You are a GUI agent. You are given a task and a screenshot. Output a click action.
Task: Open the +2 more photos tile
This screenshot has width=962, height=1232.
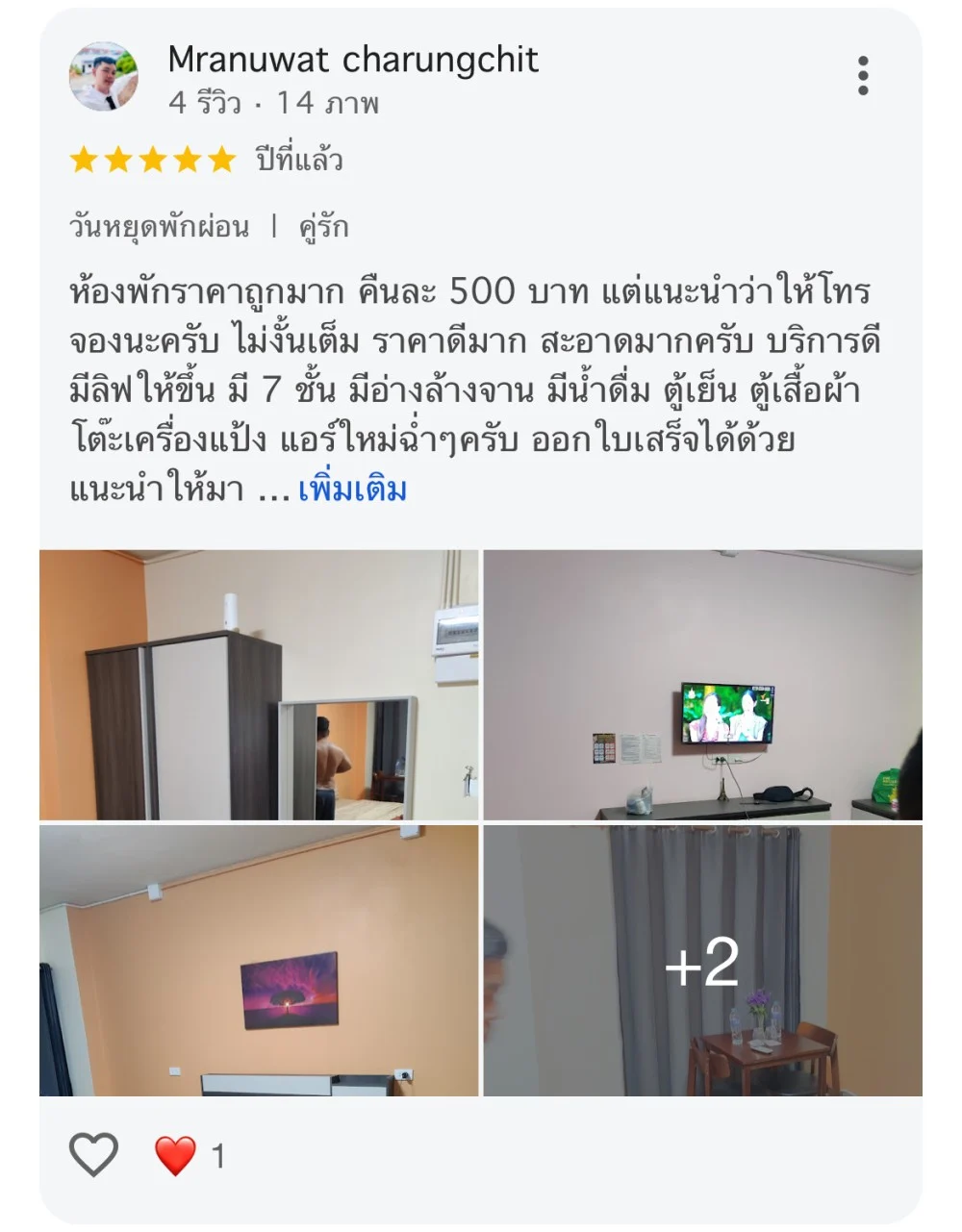pyautogui.click(x=702, y=960)
